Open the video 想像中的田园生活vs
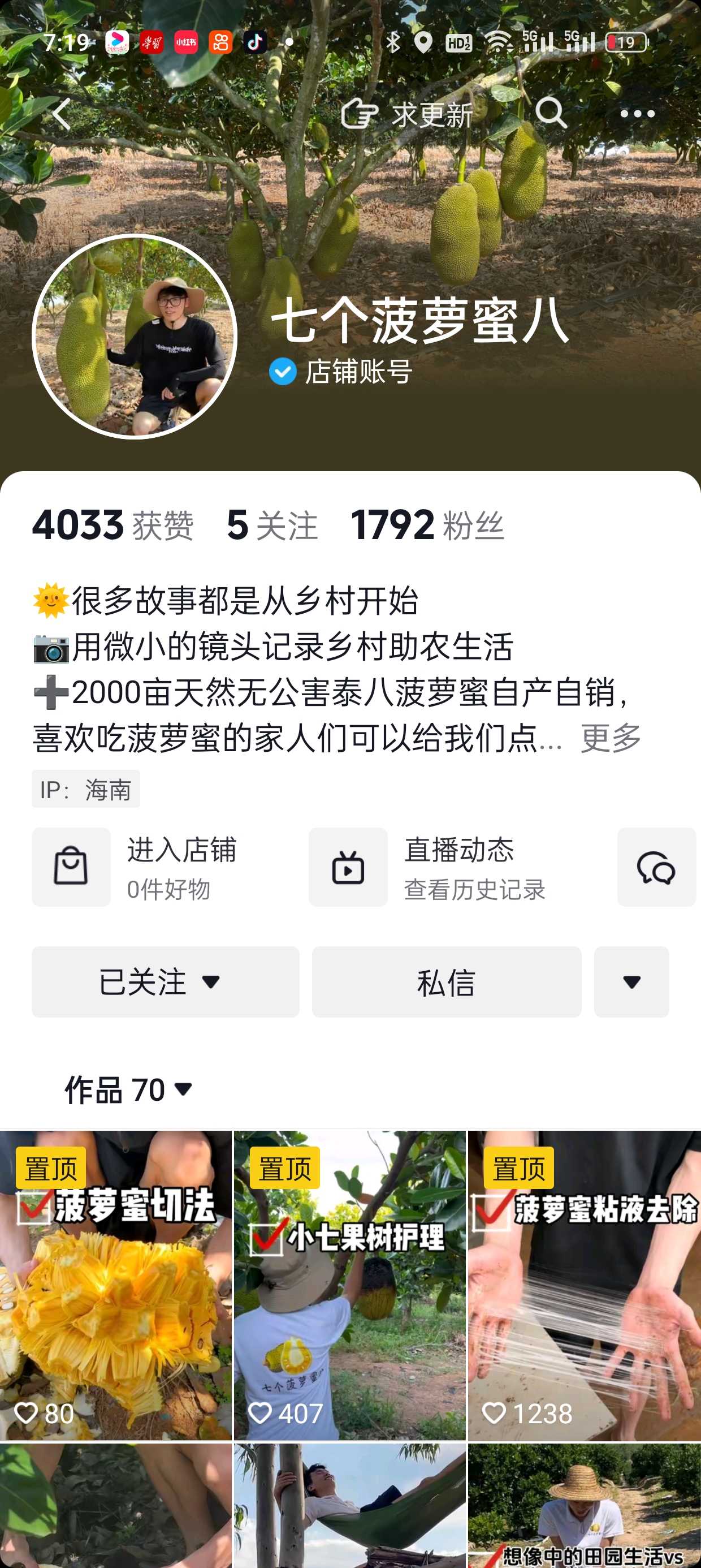This screenshot has width=701, height=1568. (x=584, y=1505)
